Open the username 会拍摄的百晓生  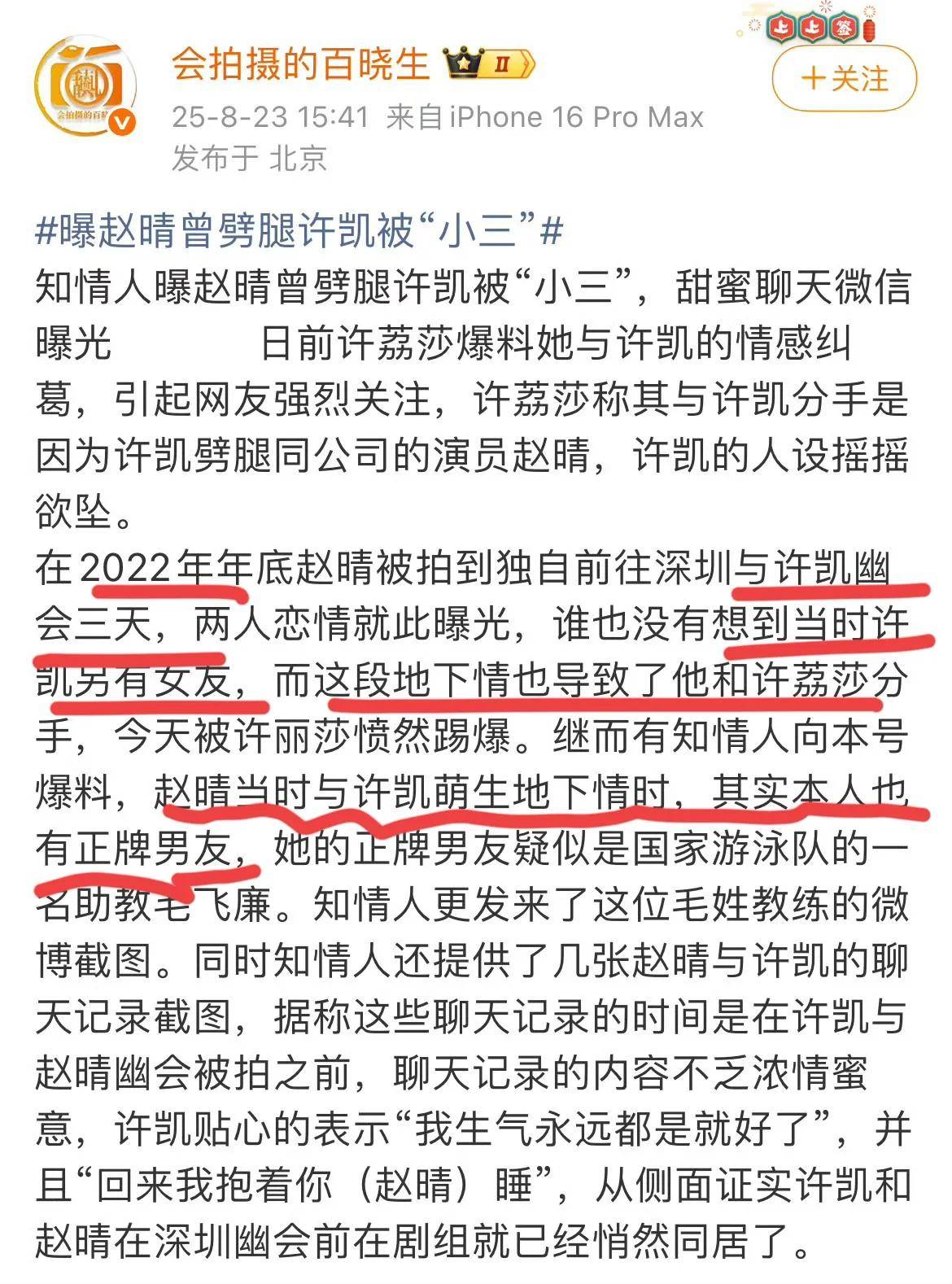(x=300, y=63)
